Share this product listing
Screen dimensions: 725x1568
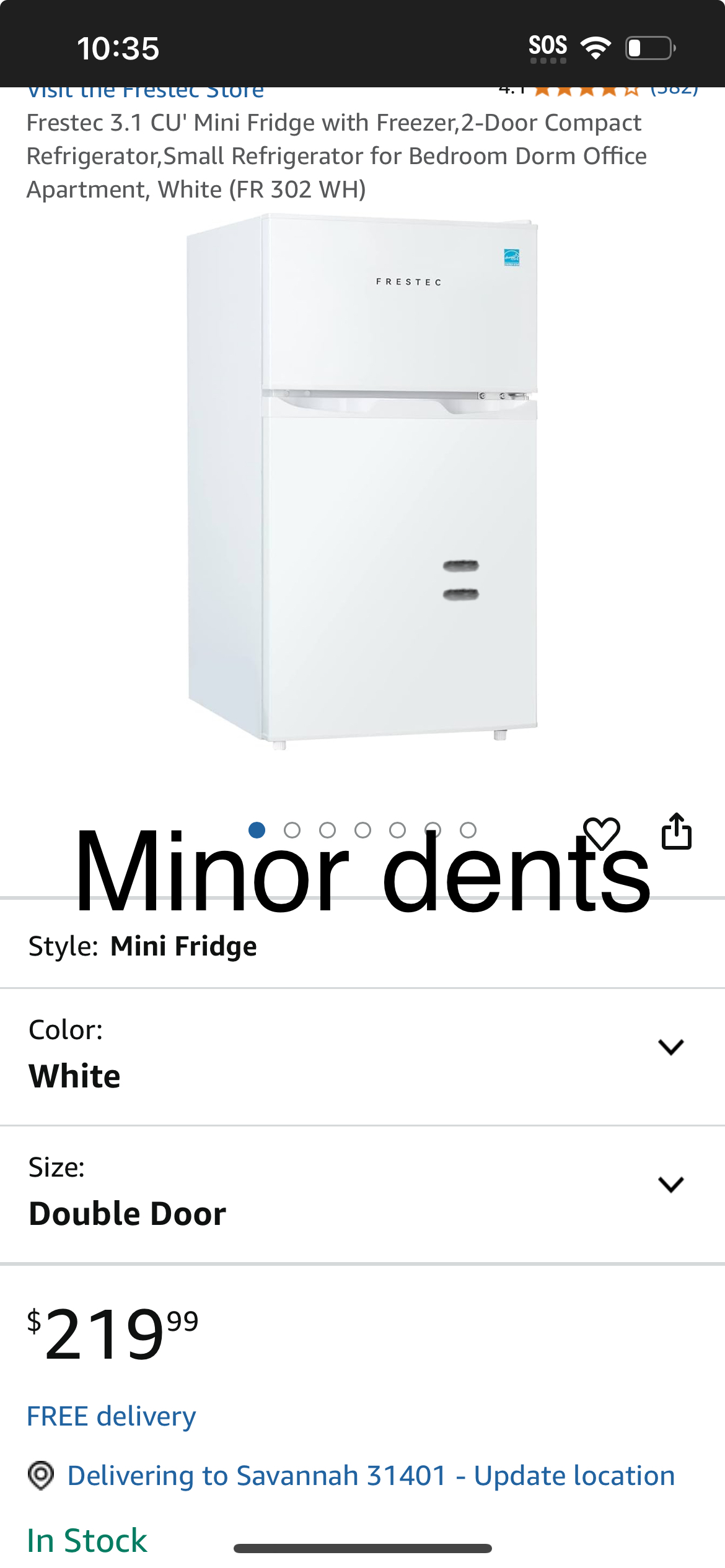[677, 830]
